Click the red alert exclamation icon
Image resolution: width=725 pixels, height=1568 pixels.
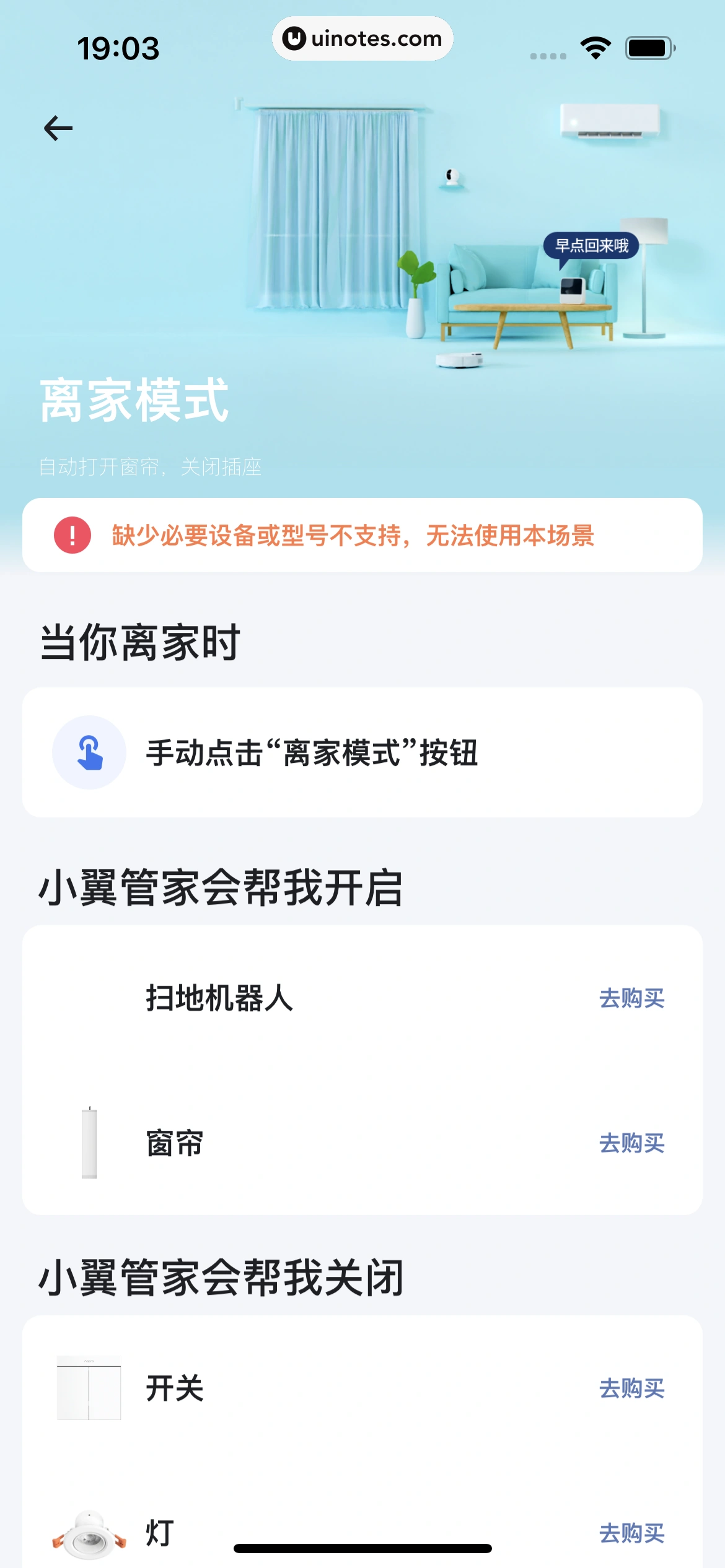tap(72, 538)
